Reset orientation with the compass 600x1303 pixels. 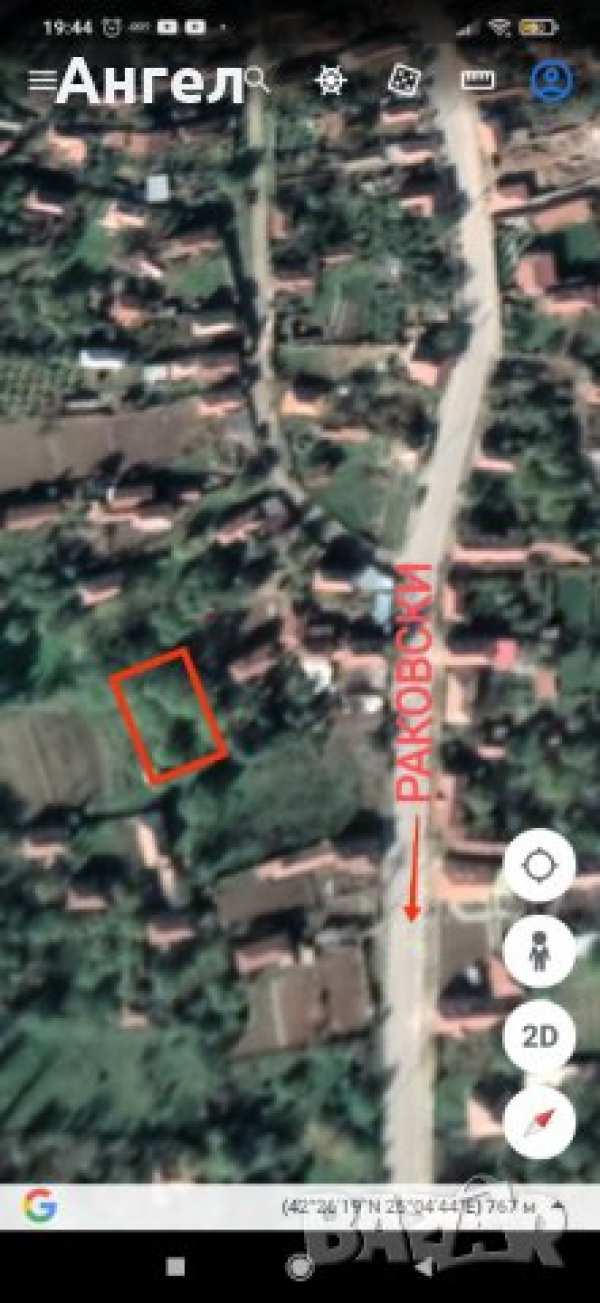(539, 1121)
